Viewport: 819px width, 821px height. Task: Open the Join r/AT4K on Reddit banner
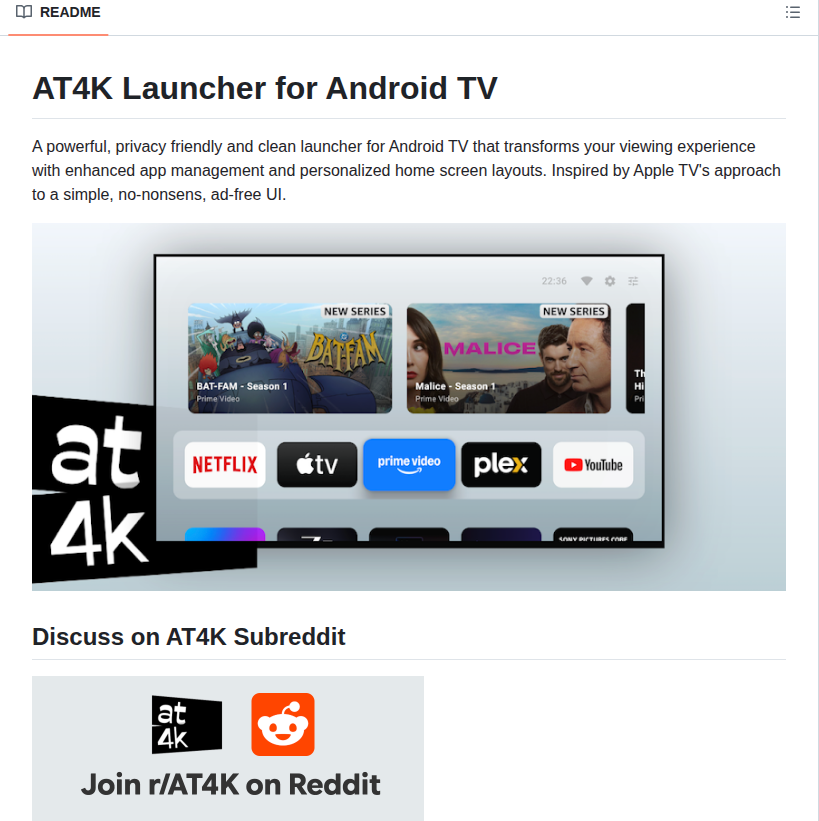coord(228,748)
